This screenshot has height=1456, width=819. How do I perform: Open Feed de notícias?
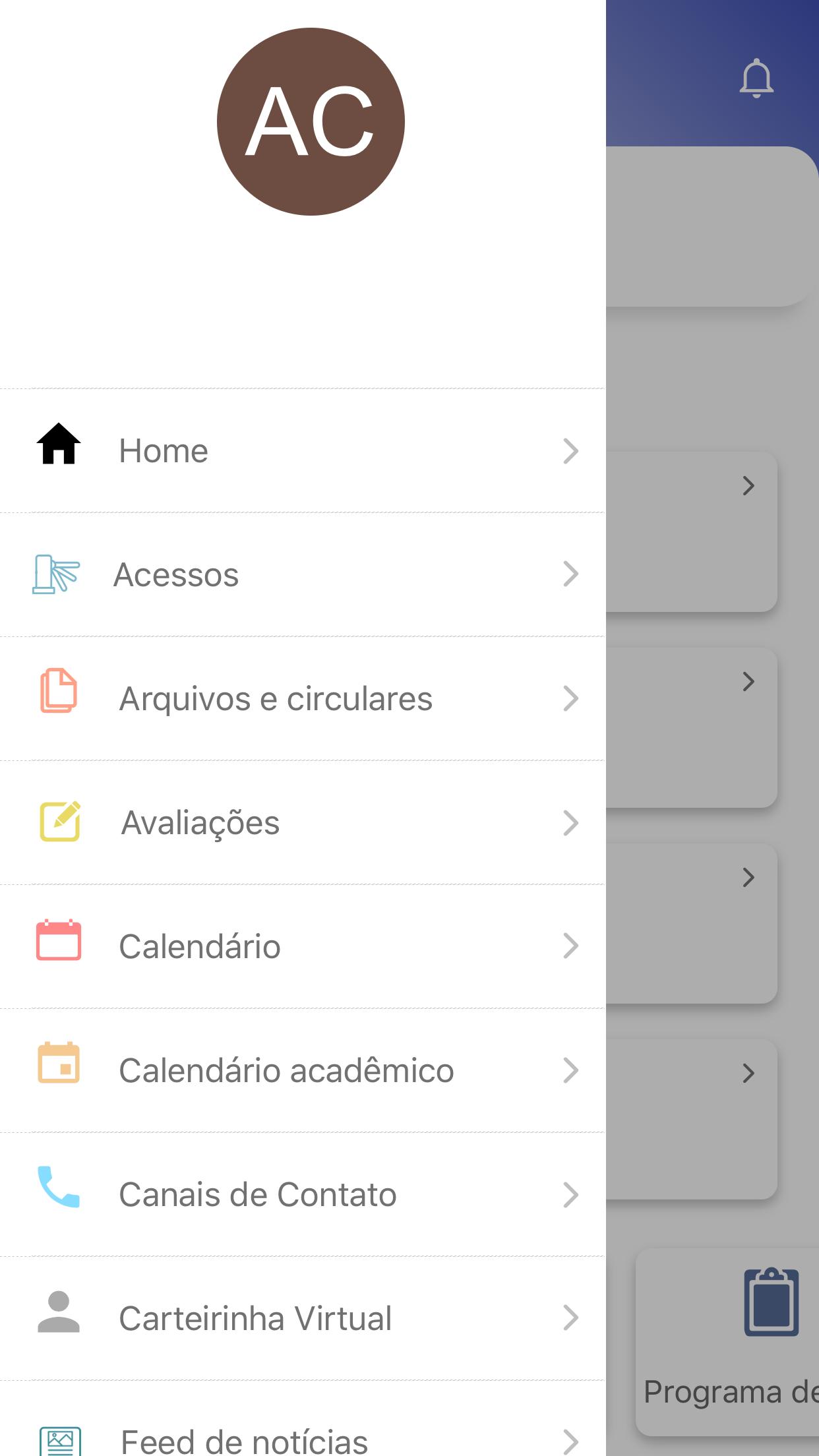[x=303, y=1419]
